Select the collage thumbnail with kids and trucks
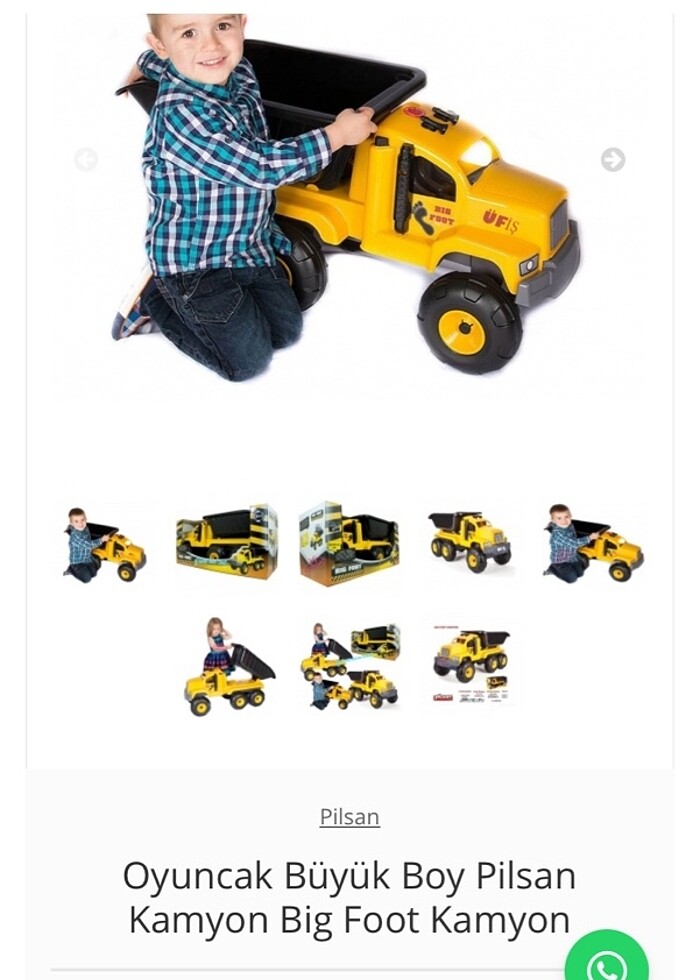Screen dimensions: 700x980 tap(350, 666)
